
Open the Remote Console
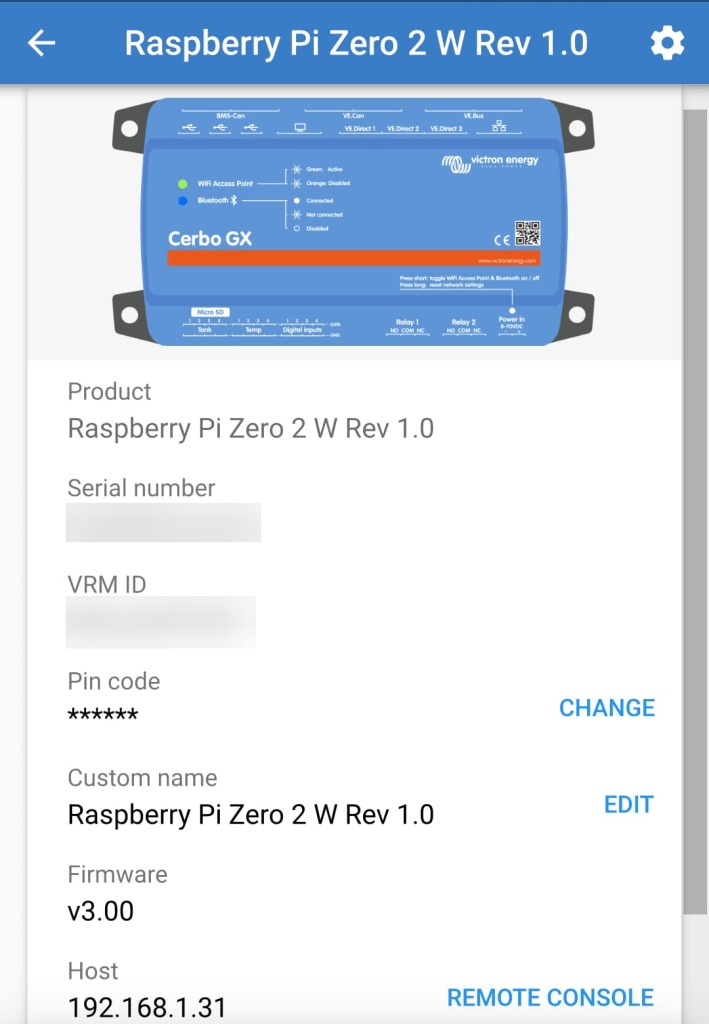coord(550,997)
